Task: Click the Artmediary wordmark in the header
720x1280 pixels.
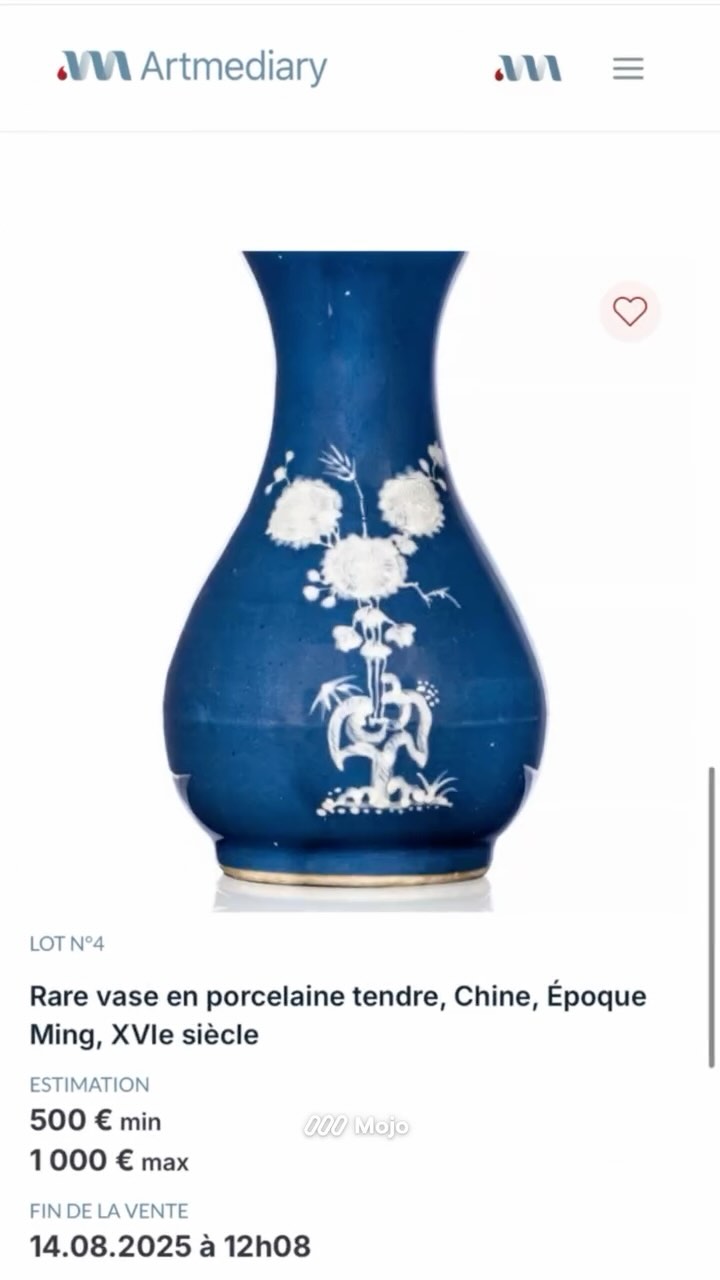Action: (232, 67)
